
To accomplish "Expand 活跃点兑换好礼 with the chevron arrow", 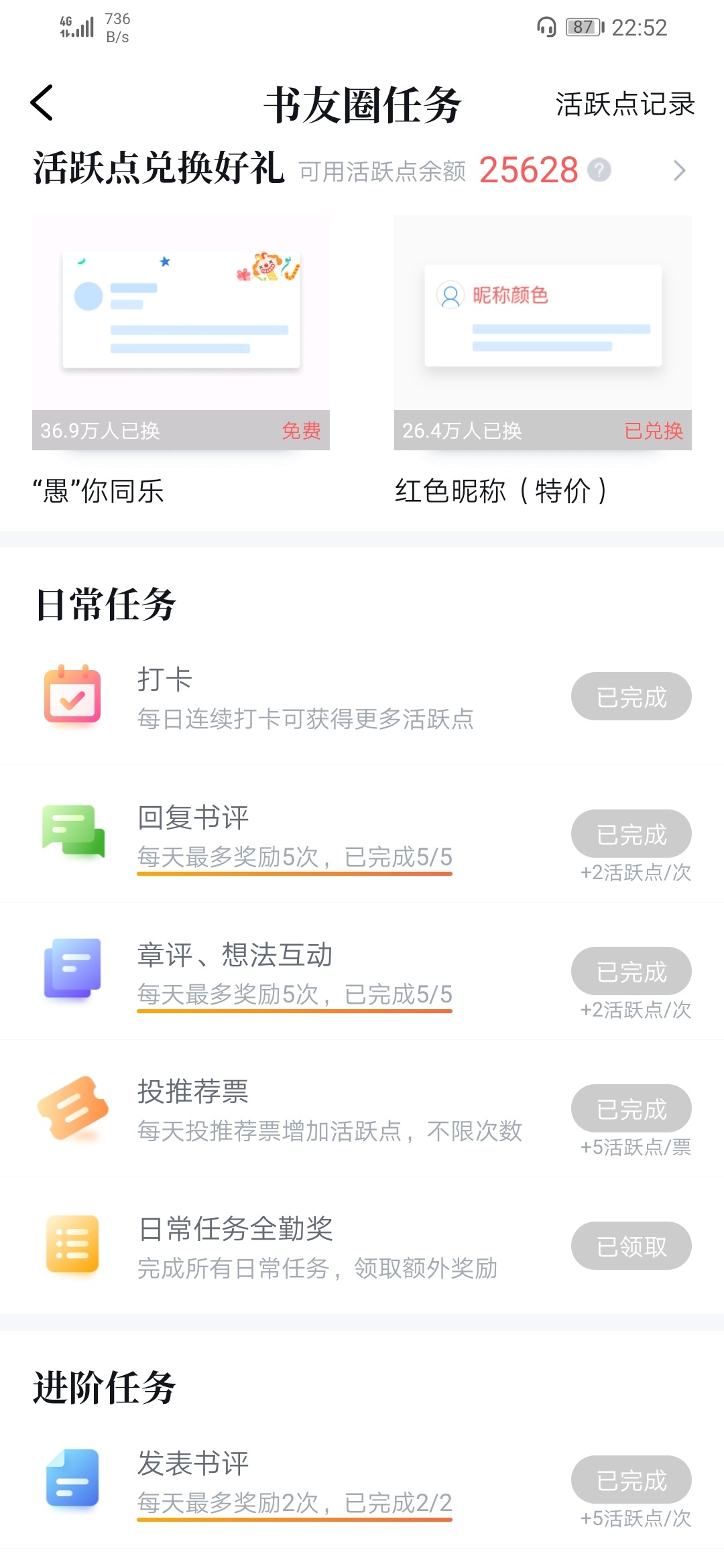I will click(x=679, y=171).
